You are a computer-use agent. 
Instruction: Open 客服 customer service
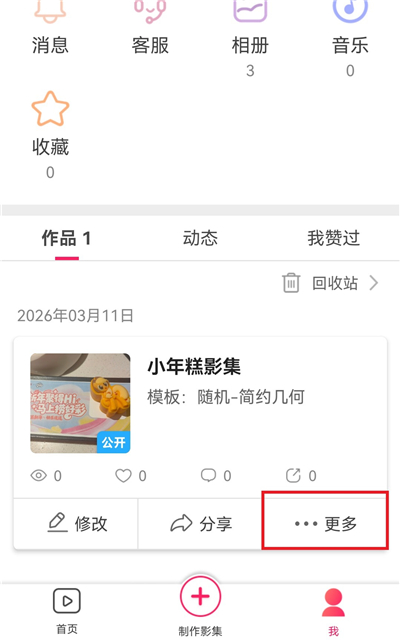point(150,29)
